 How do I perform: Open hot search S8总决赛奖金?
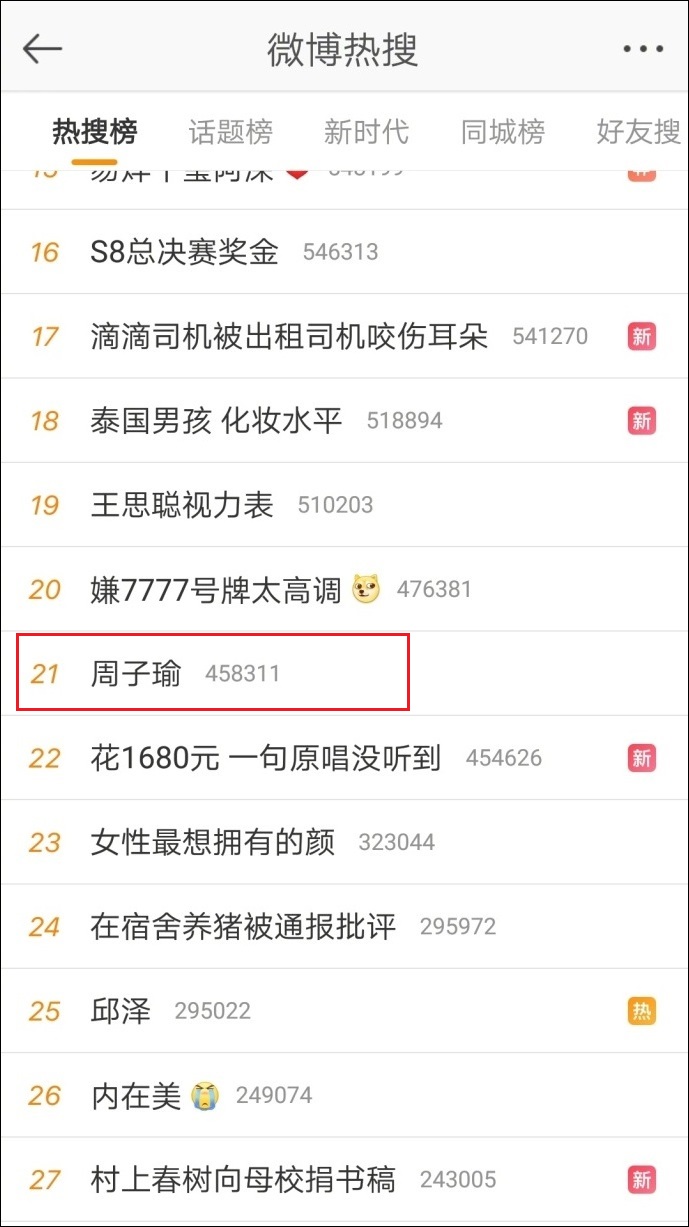point(184,252)
